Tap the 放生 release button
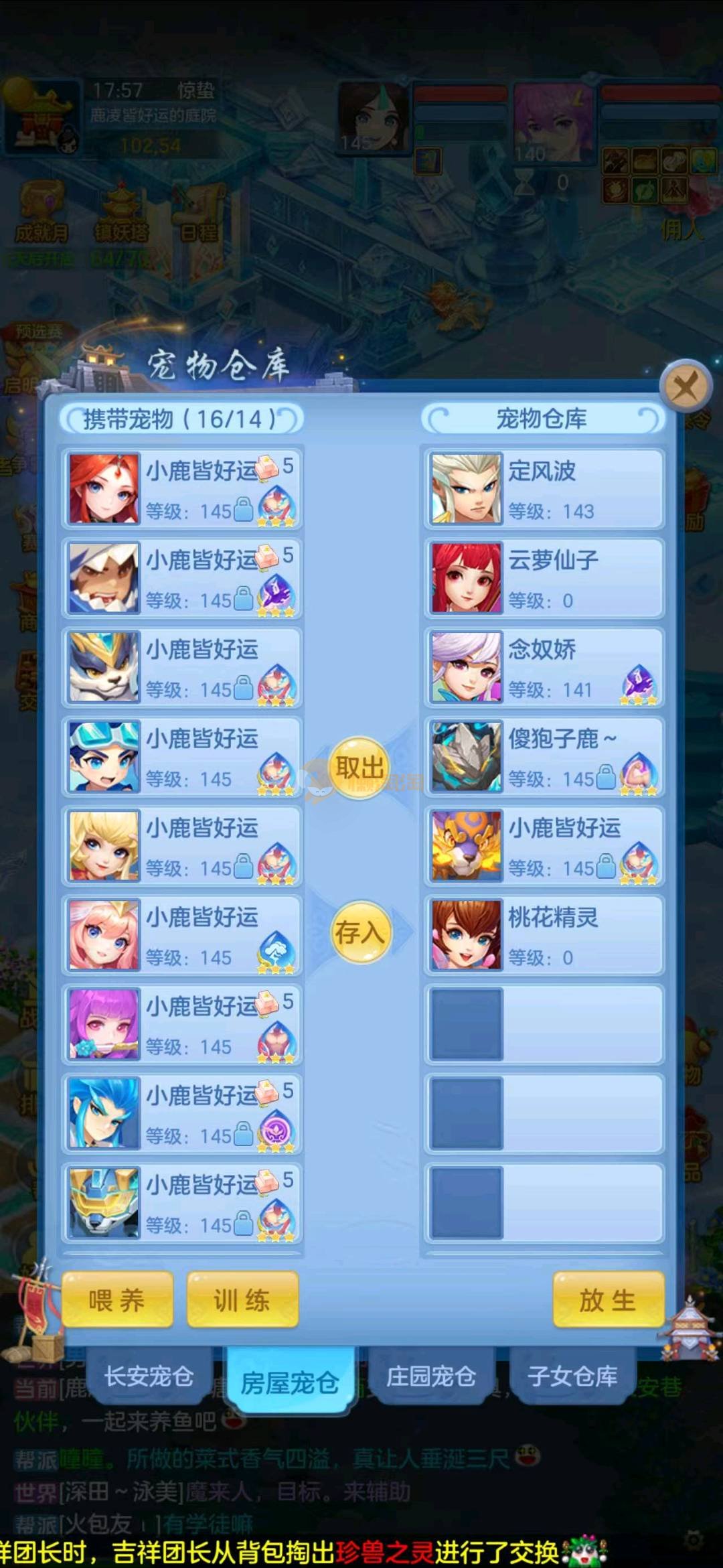The width and height of the screenshot is (723, 1568). [608, 1300]
